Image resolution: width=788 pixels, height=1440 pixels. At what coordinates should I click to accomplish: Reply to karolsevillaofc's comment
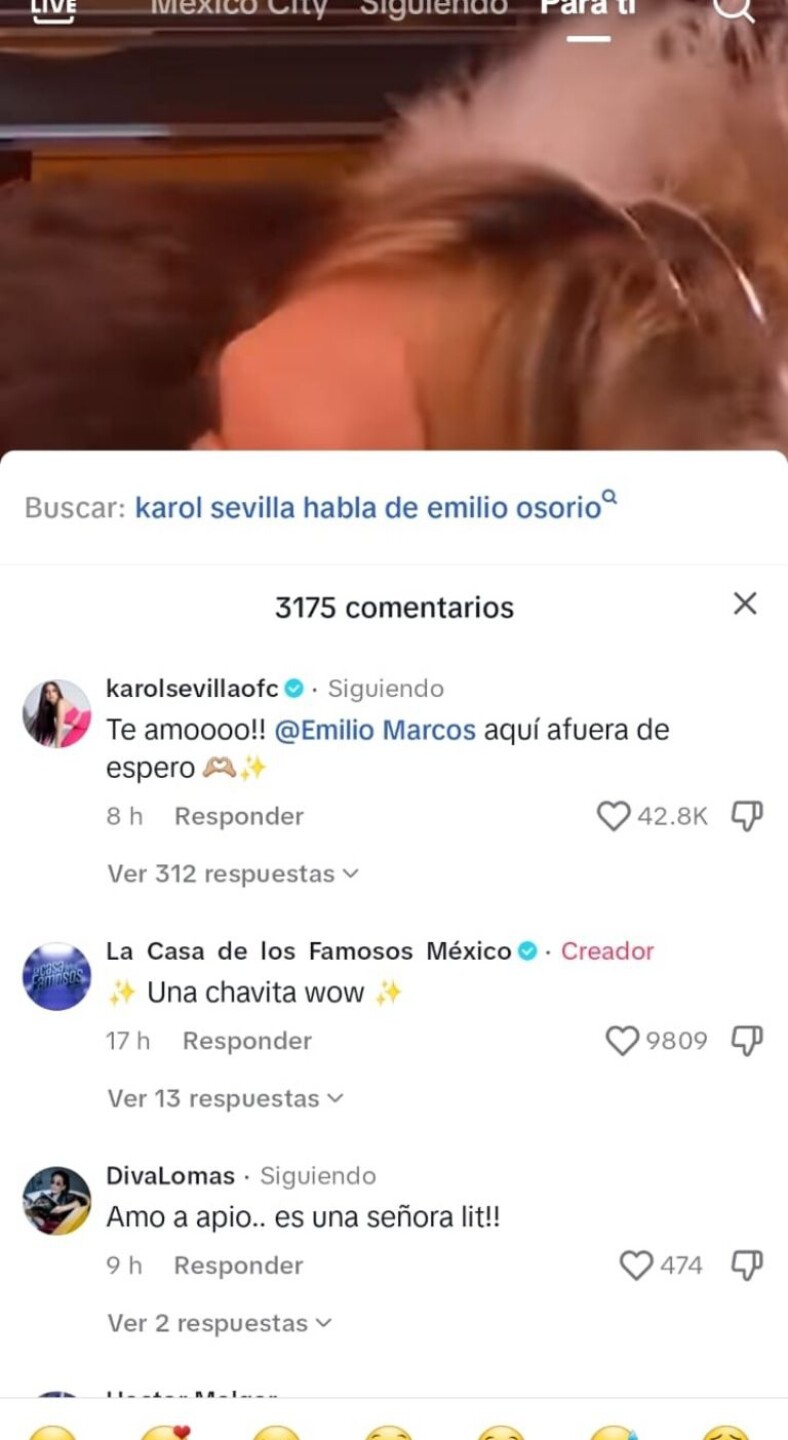pos(239,816)
